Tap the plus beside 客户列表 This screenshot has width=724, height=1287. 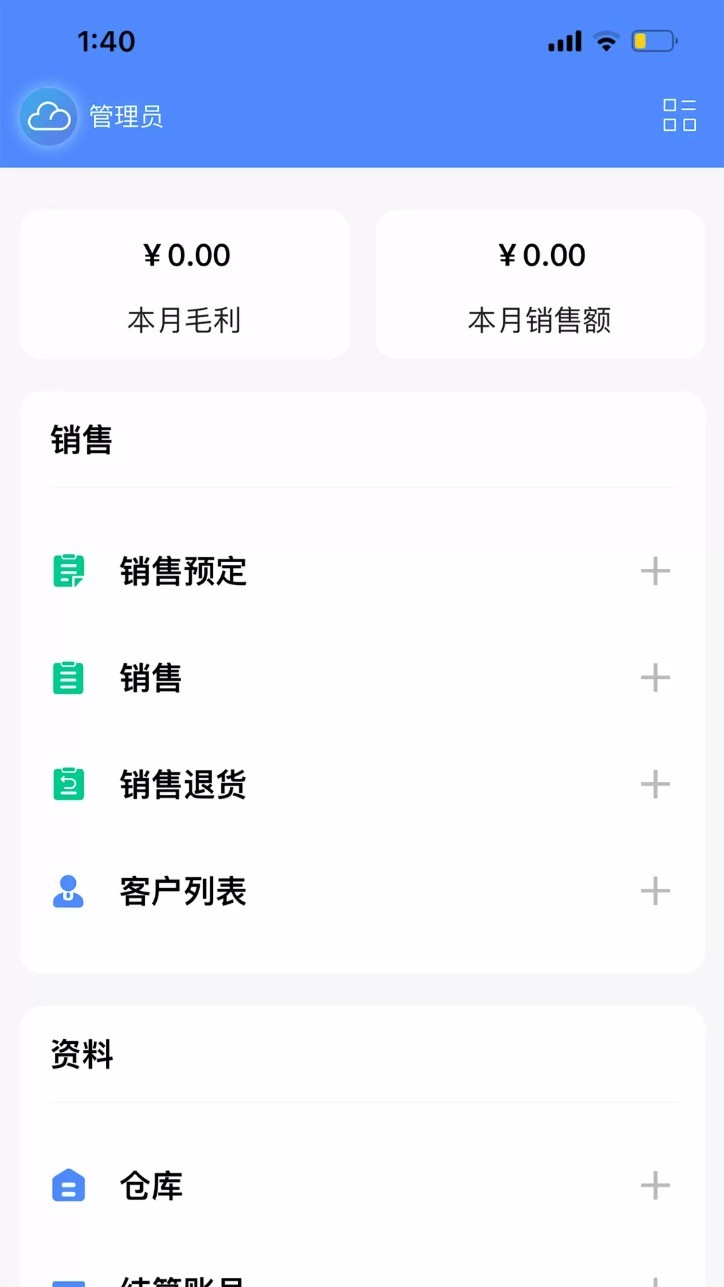coord(656,890)
